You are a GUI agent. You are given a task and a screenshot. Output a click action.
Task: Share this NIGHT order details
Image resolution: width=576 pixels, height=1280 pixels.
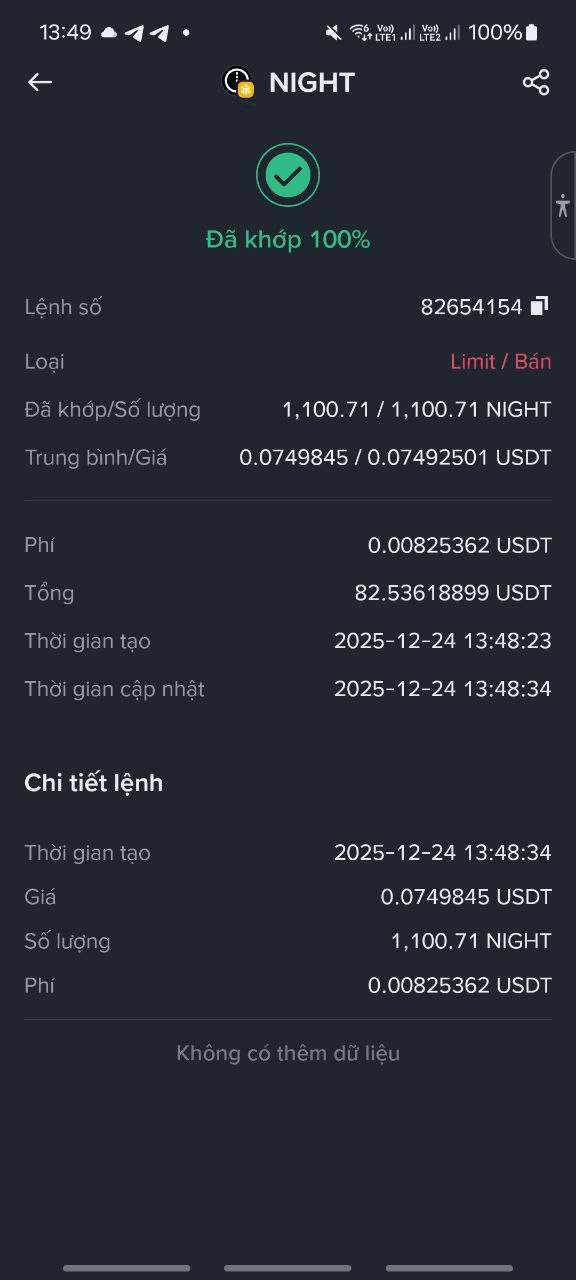click(536, 82)
